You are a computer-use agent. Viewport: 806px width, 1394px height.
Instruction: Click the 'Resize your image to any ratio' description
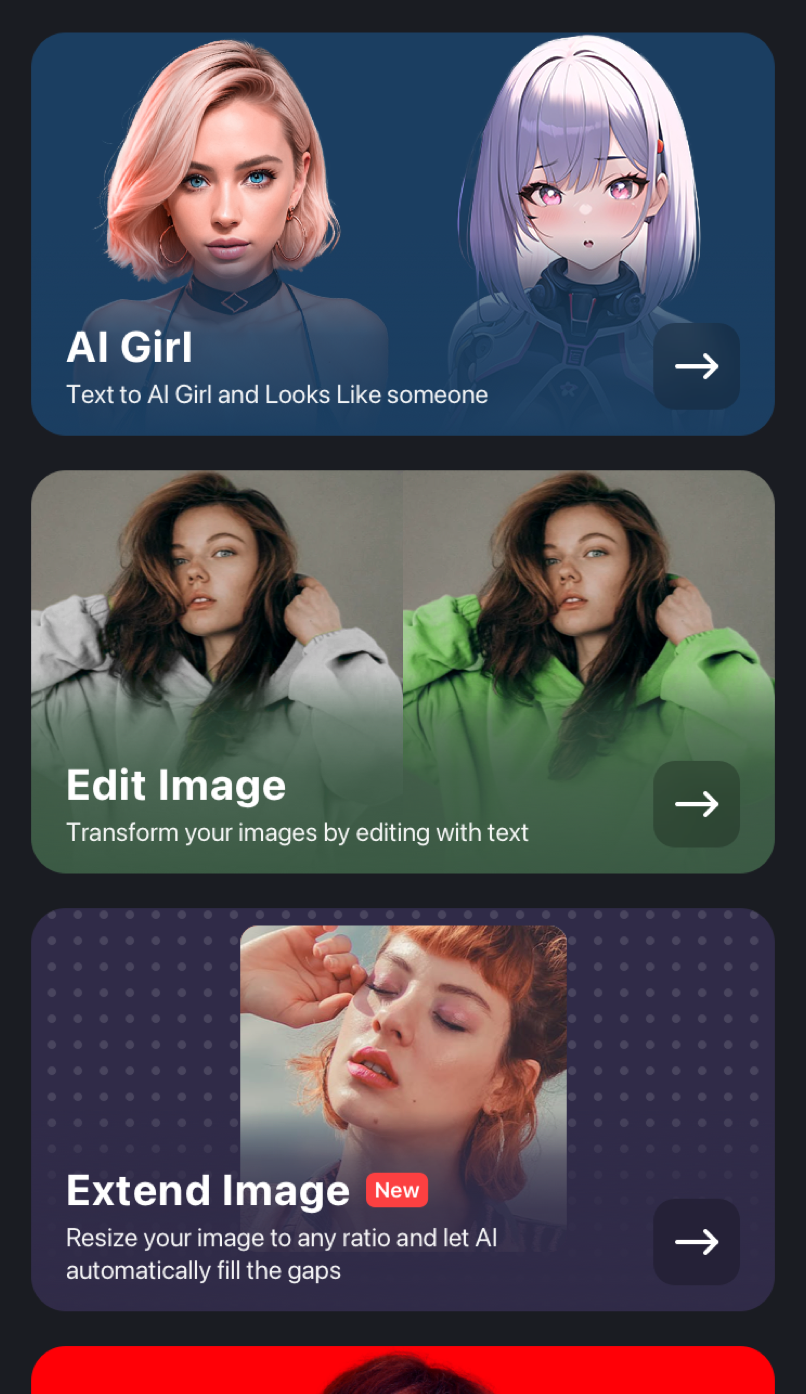tap(280, 1237)
